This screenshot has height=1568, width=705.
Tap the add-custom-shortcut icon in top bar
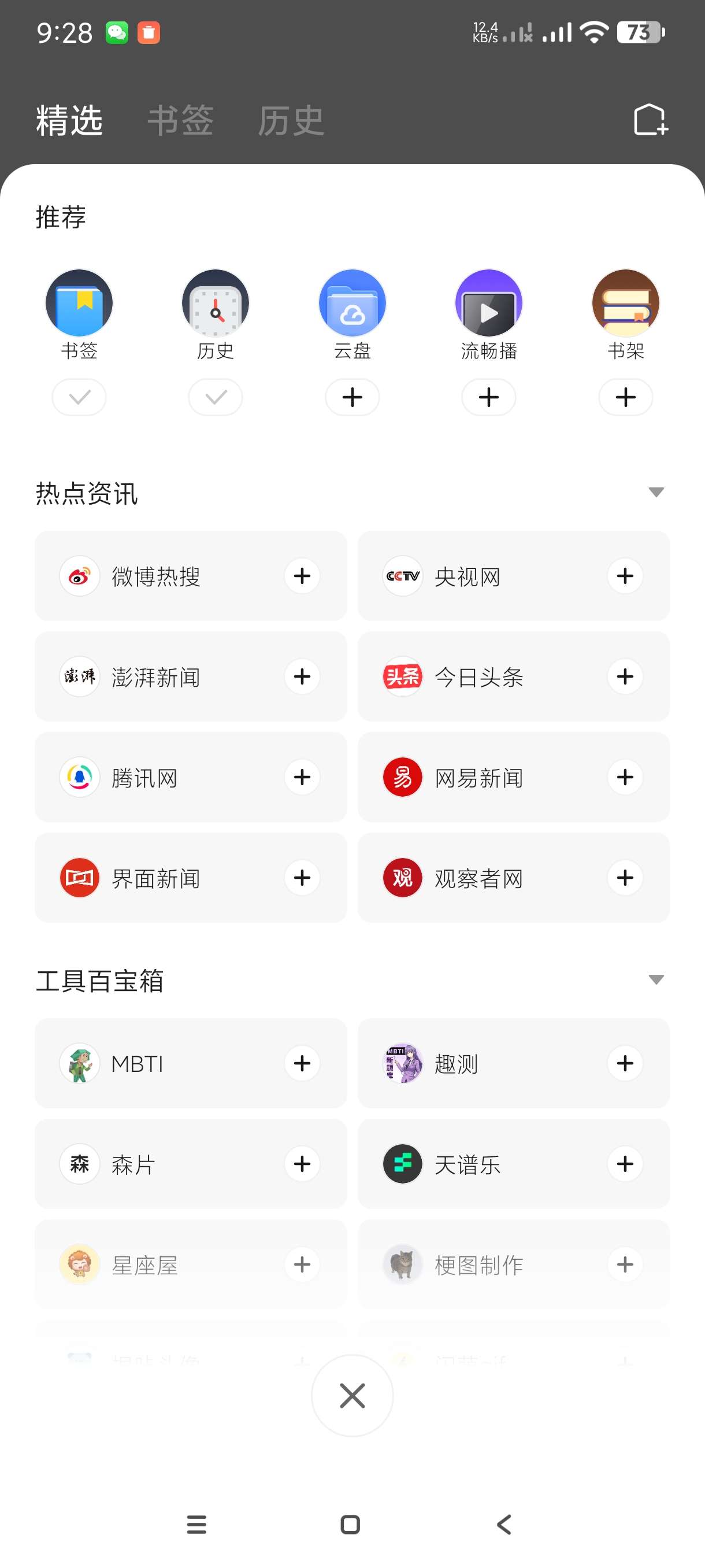click(650, 119)
